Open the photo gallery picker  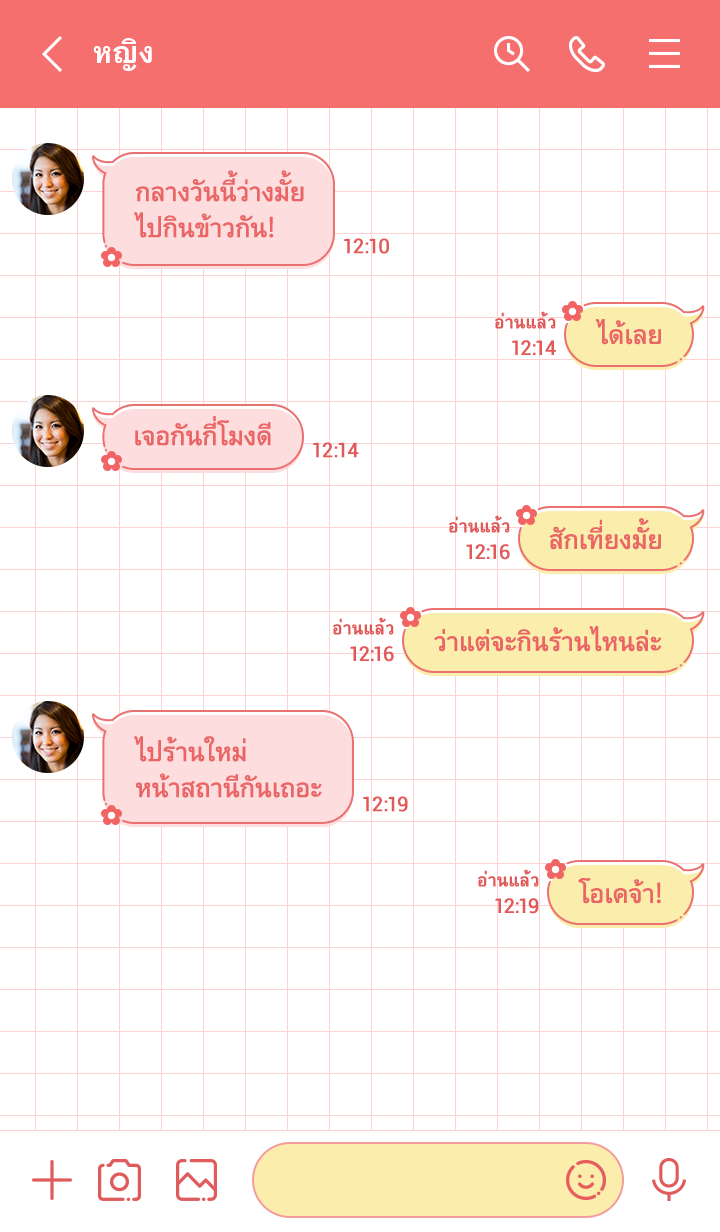196,1181
